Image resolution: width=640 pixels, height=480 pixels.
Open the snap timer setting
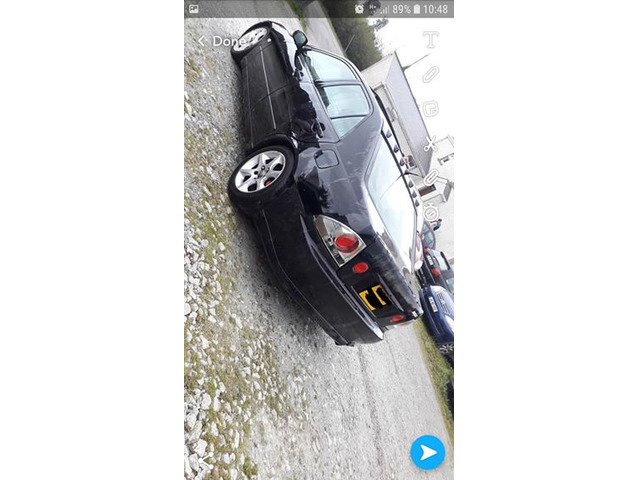(x=431, y=212)
